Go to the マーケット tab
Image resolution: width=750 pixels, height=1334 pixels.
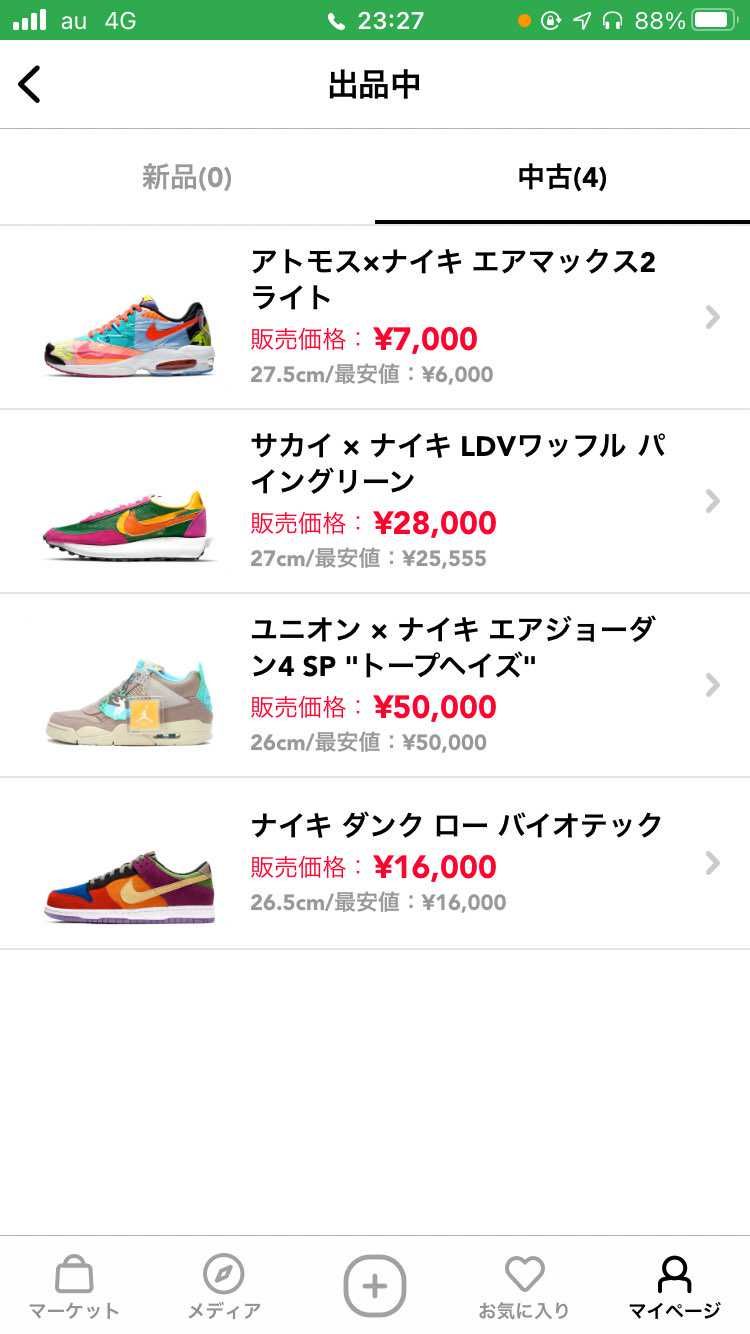(x=74, y=1286)
